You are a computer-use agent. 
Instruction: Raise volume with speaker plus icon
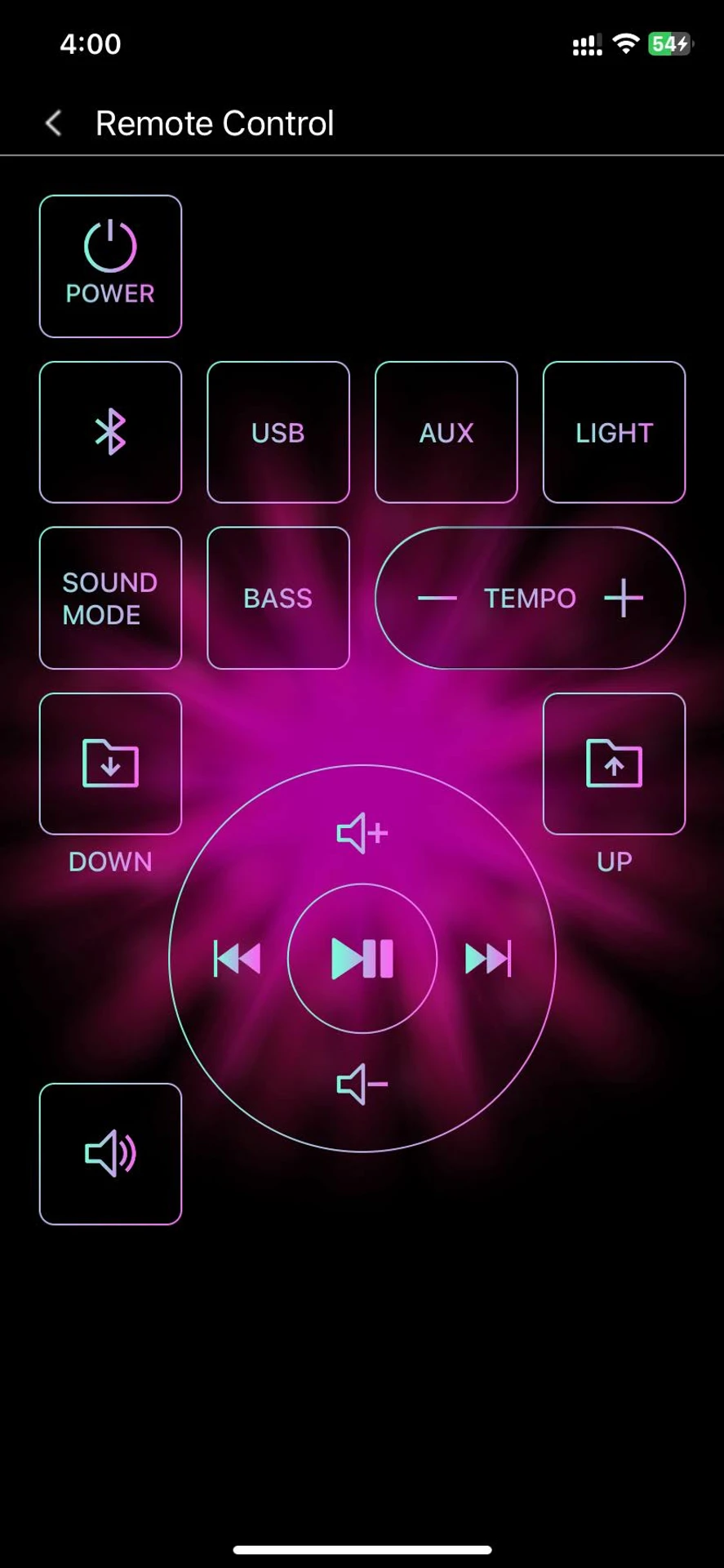pos(362,833)
